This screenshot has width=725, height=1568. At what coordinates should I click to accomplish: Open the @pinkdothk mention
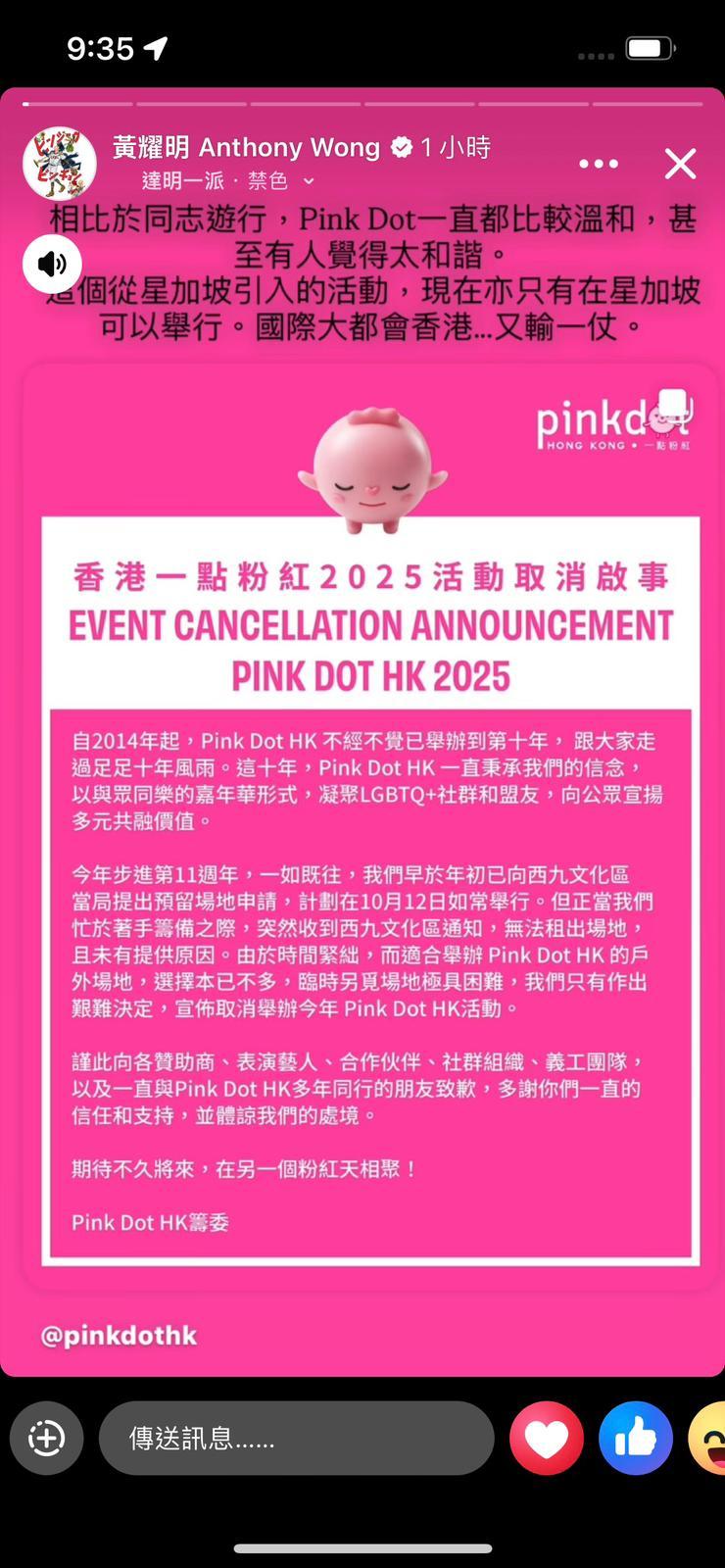(x=119, y=1335)
